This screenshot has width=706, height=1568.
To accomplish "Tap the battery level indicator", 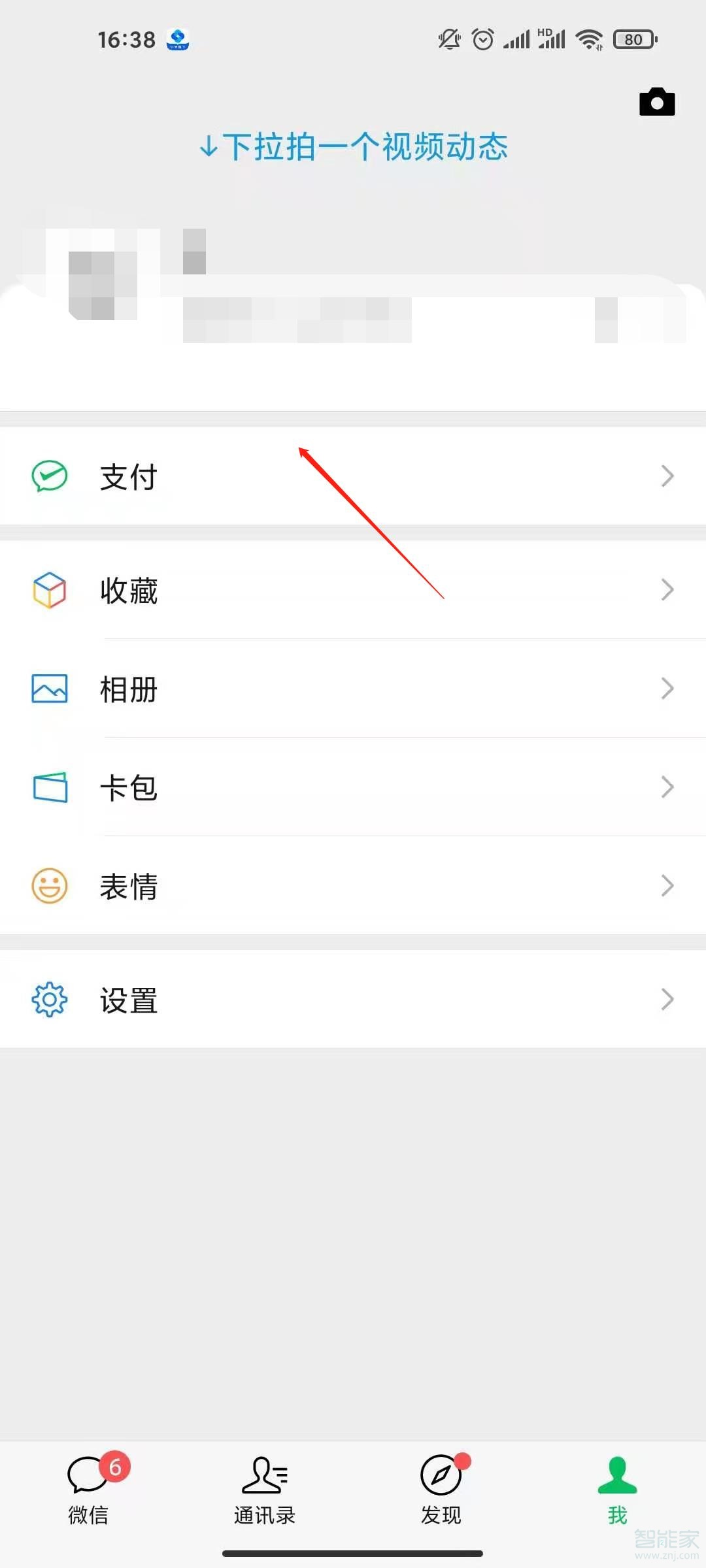I will [632, 39].
